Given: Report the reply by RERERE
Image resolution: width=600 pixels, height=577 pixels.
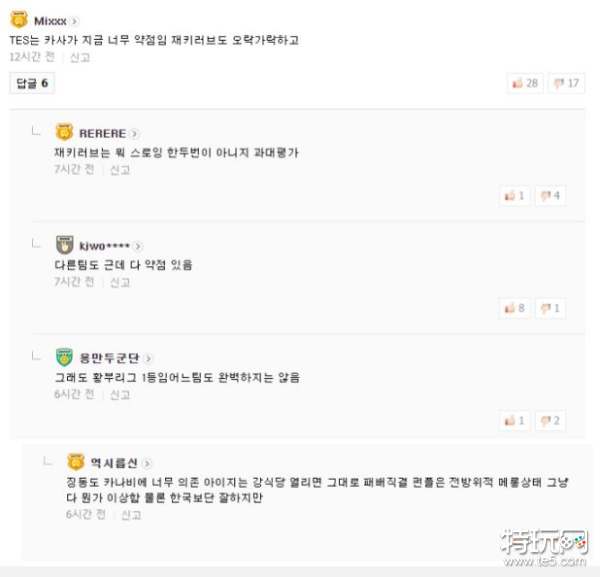Looking at the screenshot, I should [119, 170].
